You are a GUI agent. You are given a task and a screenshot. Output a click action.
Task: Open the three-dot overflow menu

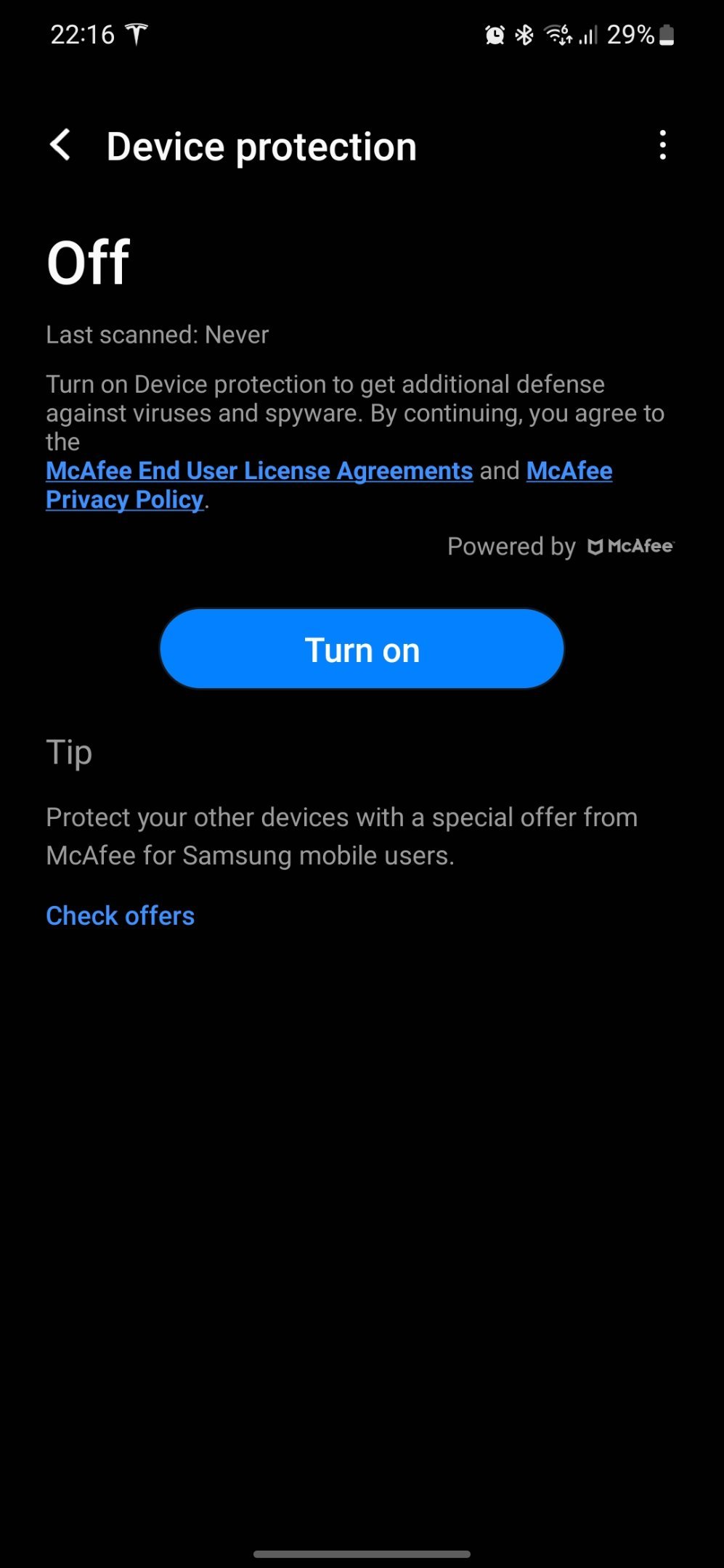pos(662,145)
